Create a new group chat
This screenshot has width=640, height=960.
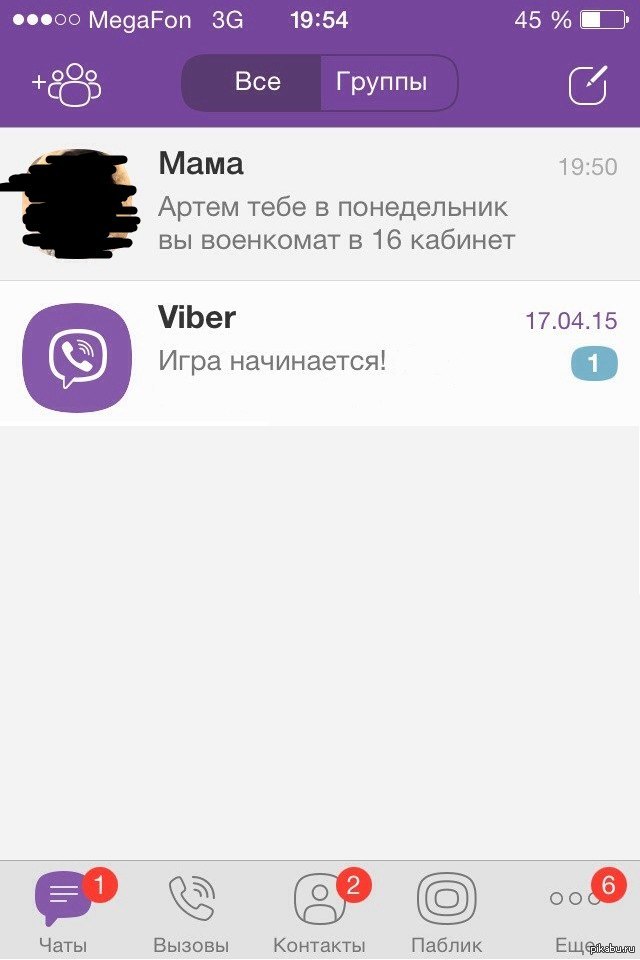67,84
